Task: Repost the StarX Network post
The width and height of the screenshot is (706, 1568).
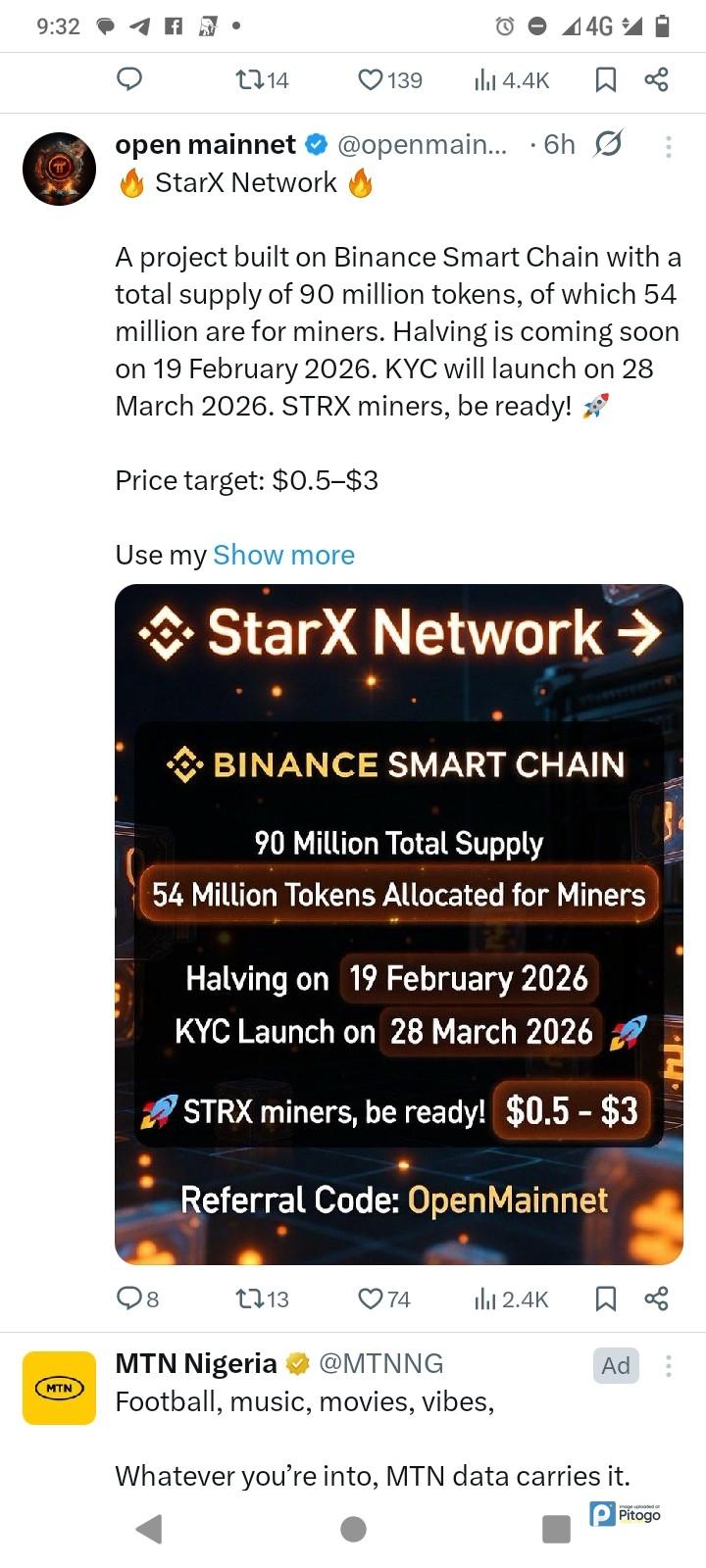Action: [x=250, y=1298]
